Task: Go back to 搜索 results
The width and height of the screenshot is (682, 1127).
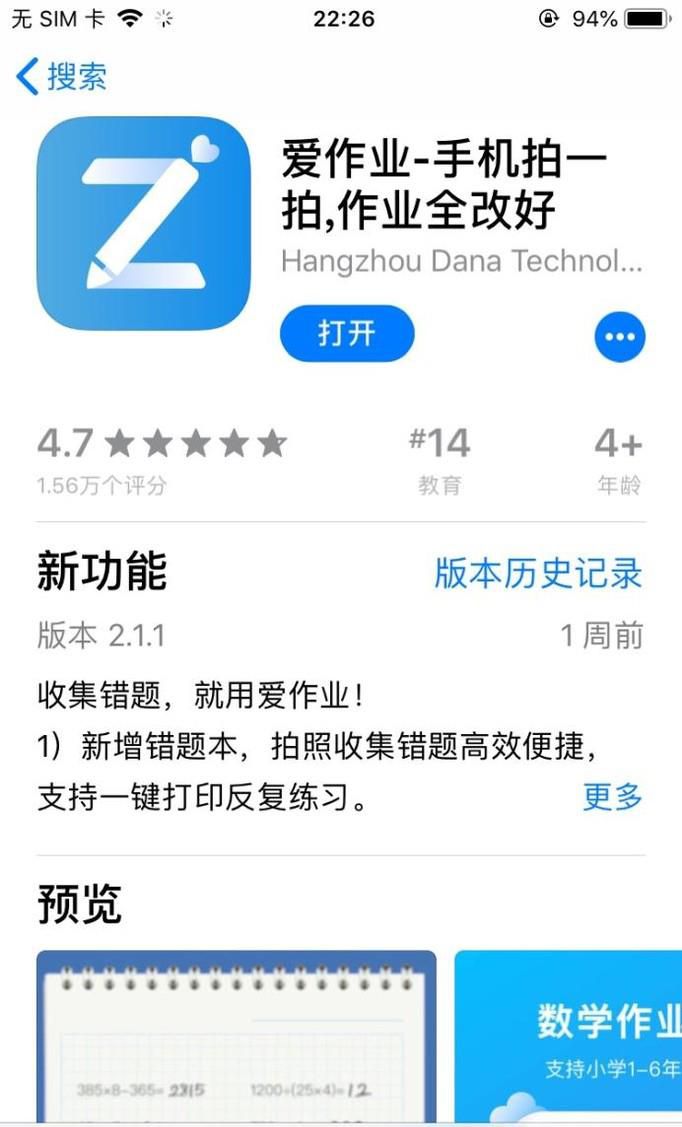Action: 62,77
